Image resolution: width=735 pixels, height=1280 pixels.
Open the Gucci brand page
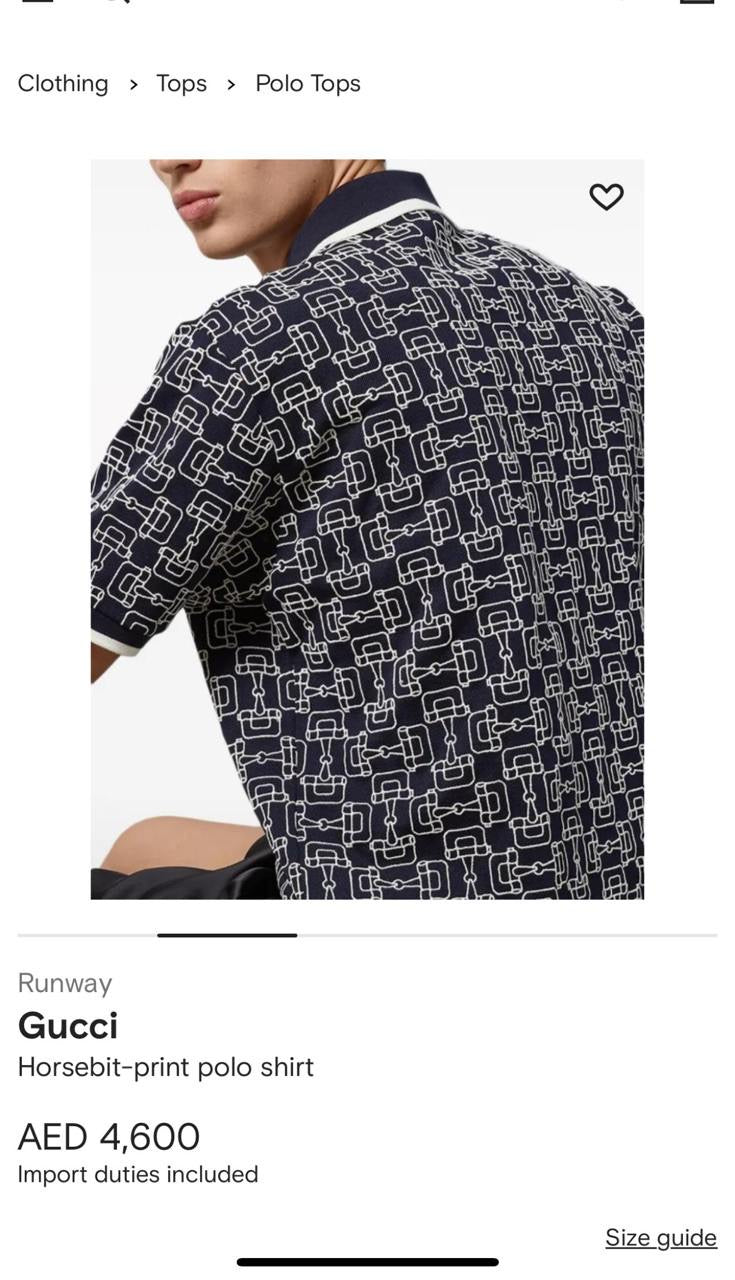click(68, 1026)
